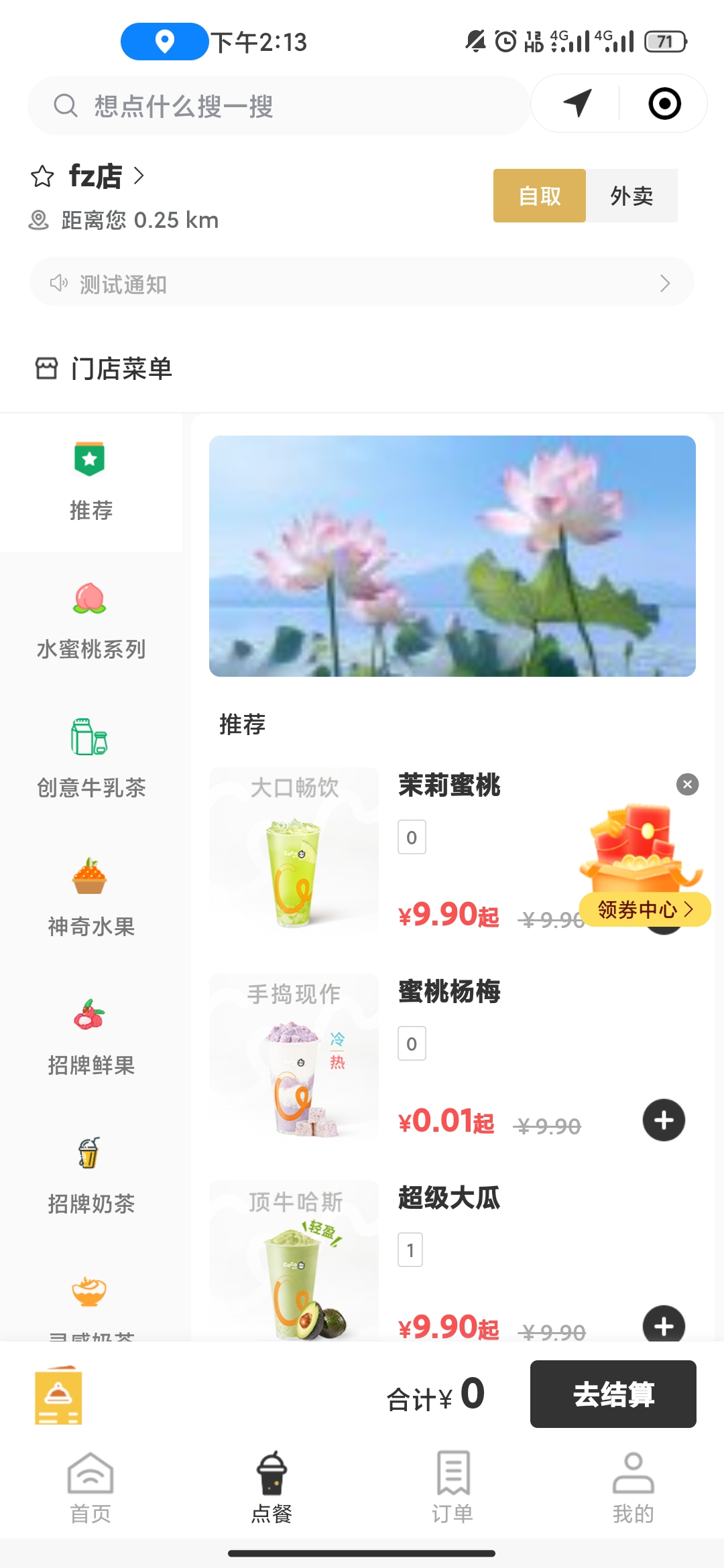Tap the target circle icon
The height and width of the screenshot is (1568, 724).
tap(664, 104)
